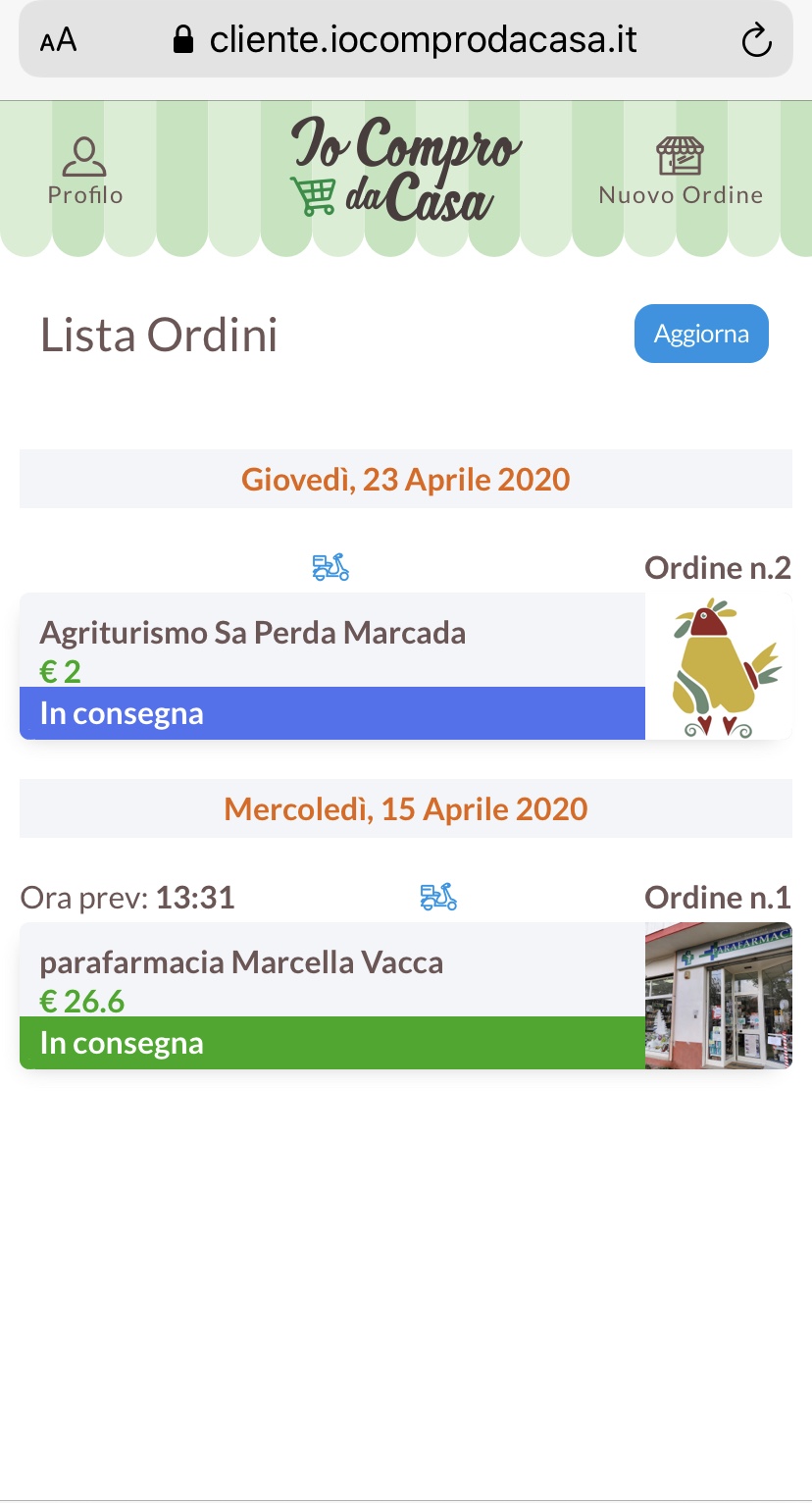Start a Nuovo Ordine
The image size is (812, 1503).
tap(681, 173)
